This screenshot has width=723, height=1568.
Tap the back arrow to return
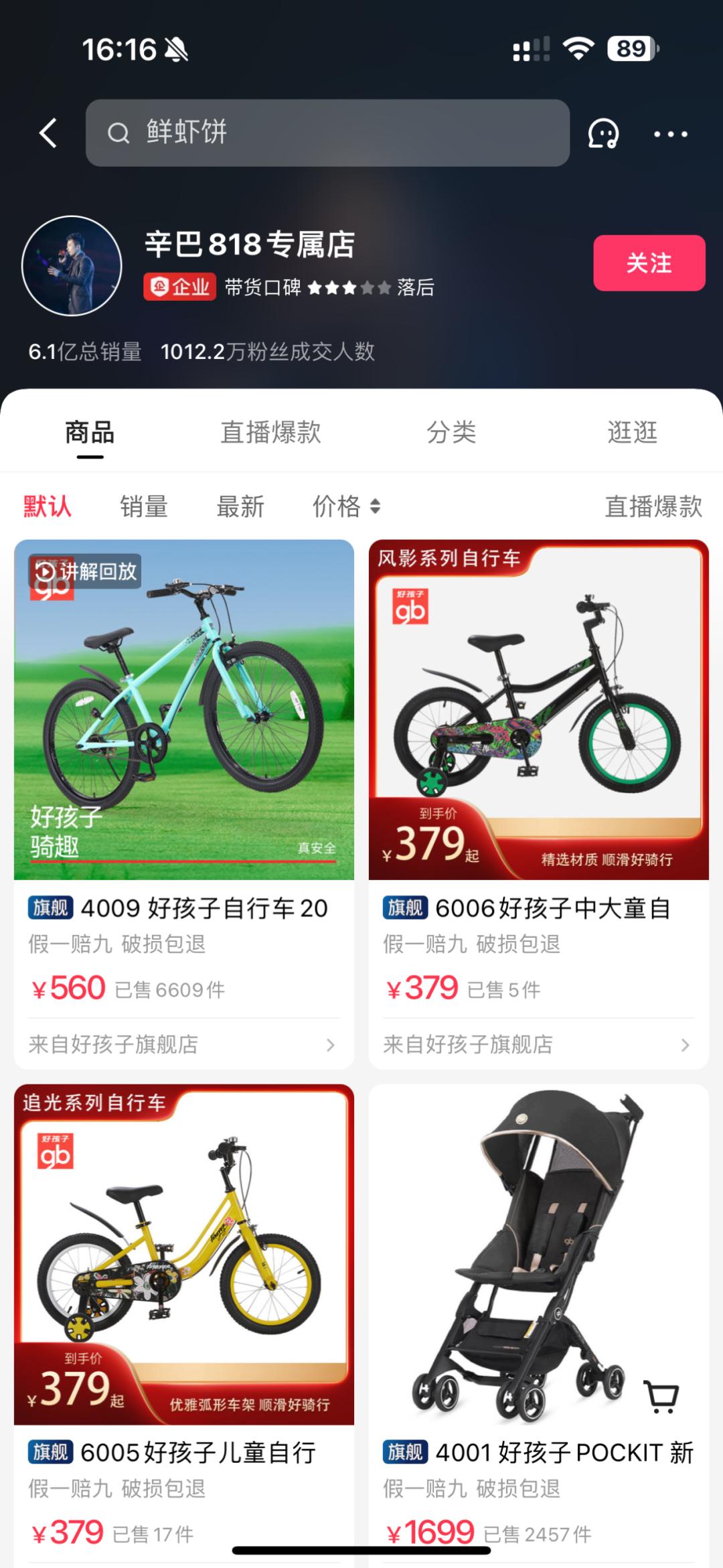47,132
